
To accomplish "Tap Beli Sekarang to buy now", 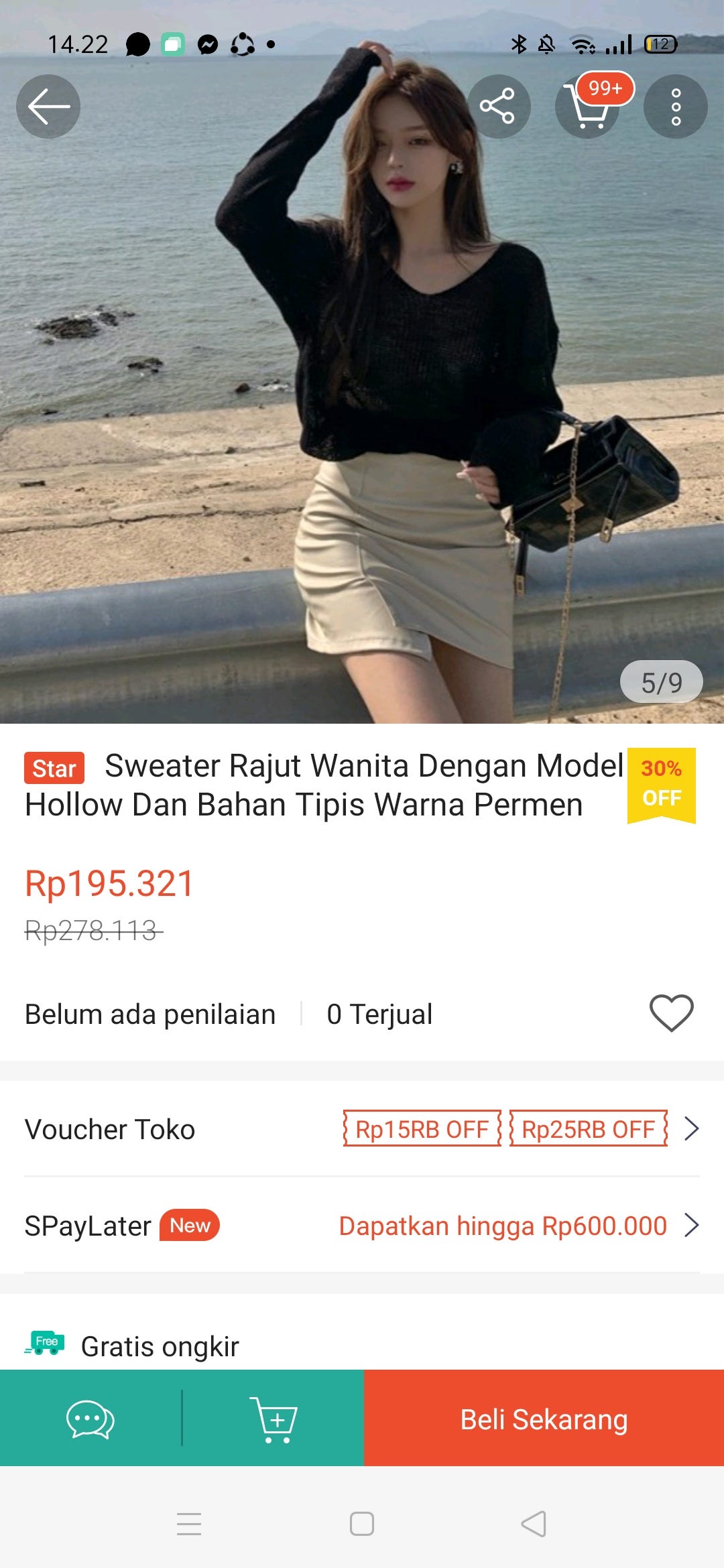I will point(544,1419).
